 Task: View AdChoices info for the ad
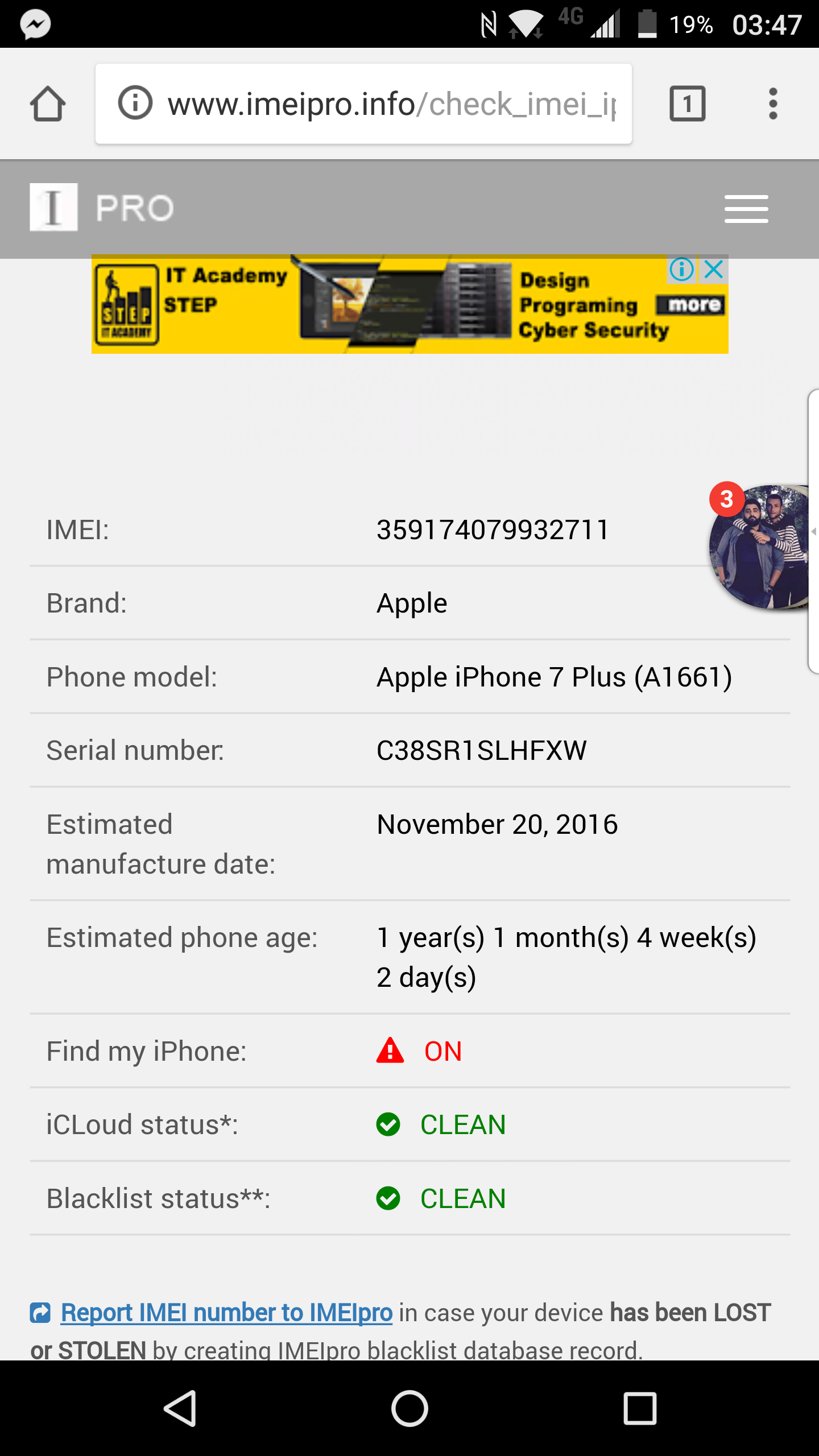[681, 269]
